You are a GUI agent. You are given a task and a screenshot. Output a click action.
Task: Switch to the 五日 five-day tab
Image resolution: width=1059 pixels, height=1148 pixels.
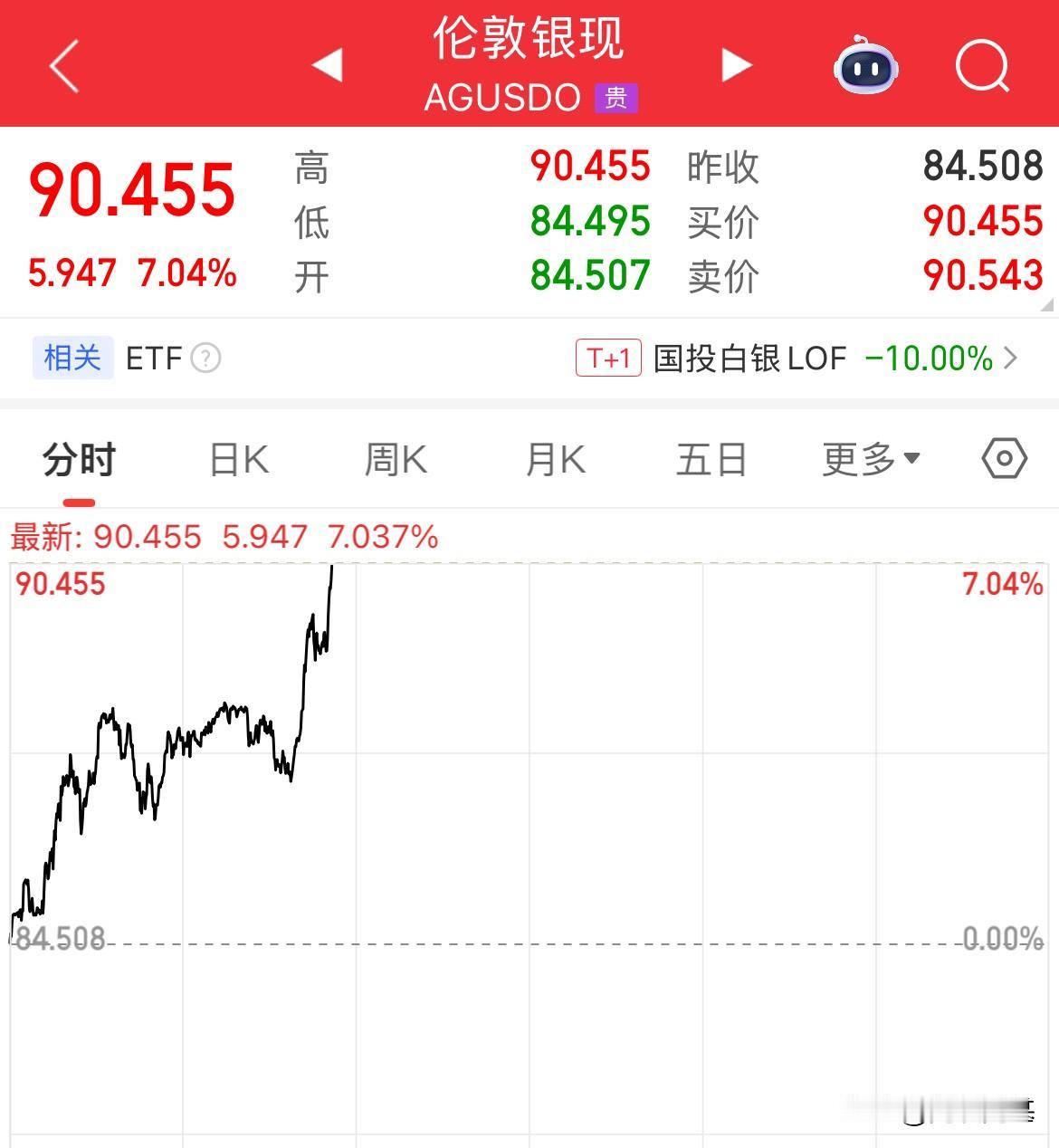711,459
